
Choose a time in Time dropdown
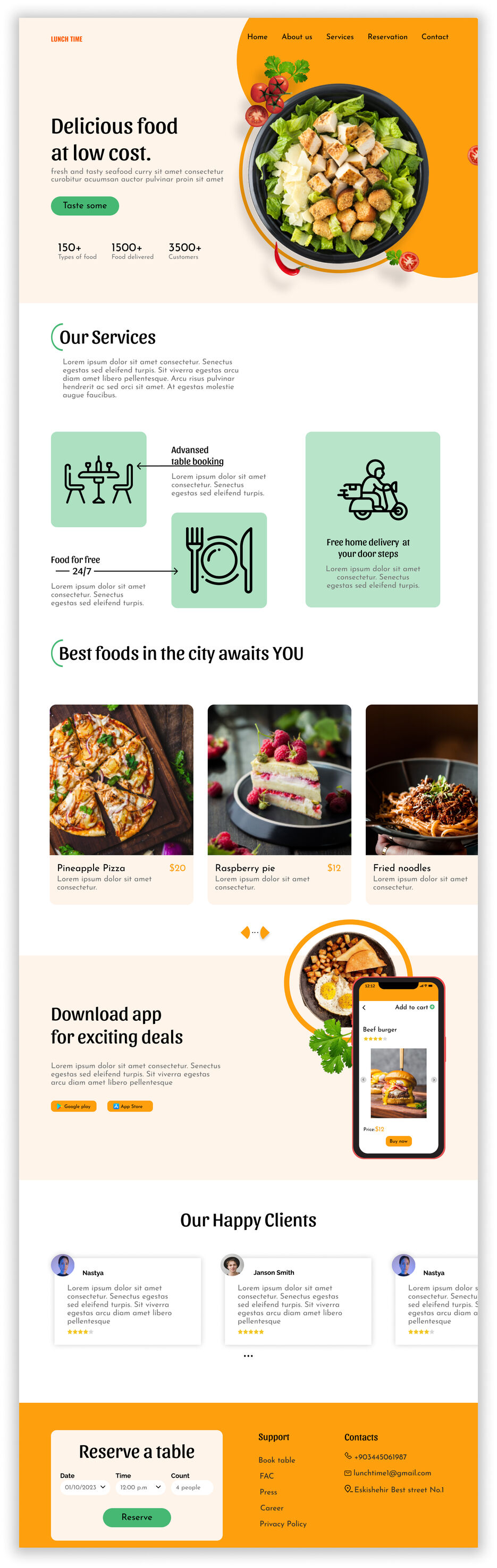click(x=140, y=1486)
